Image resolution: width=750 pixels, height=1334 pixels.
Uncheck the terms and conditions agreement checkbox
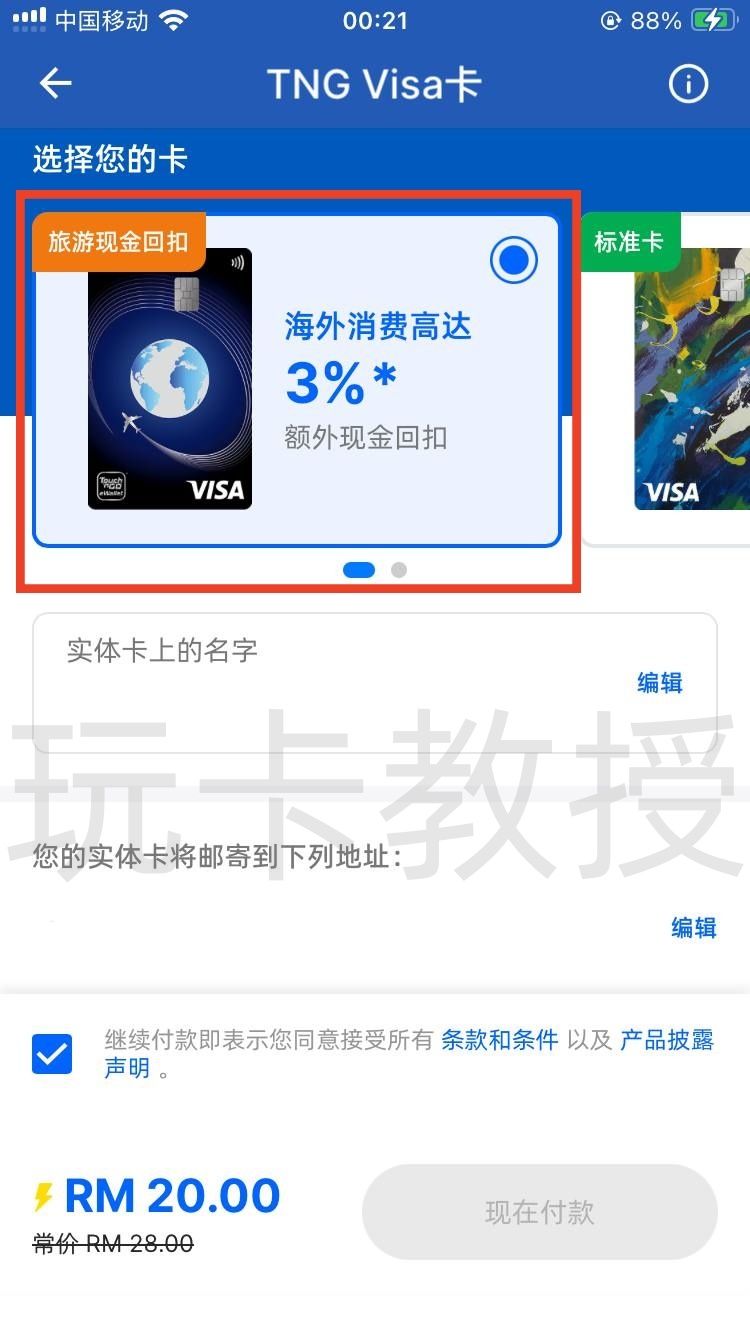coord(52,1054)
